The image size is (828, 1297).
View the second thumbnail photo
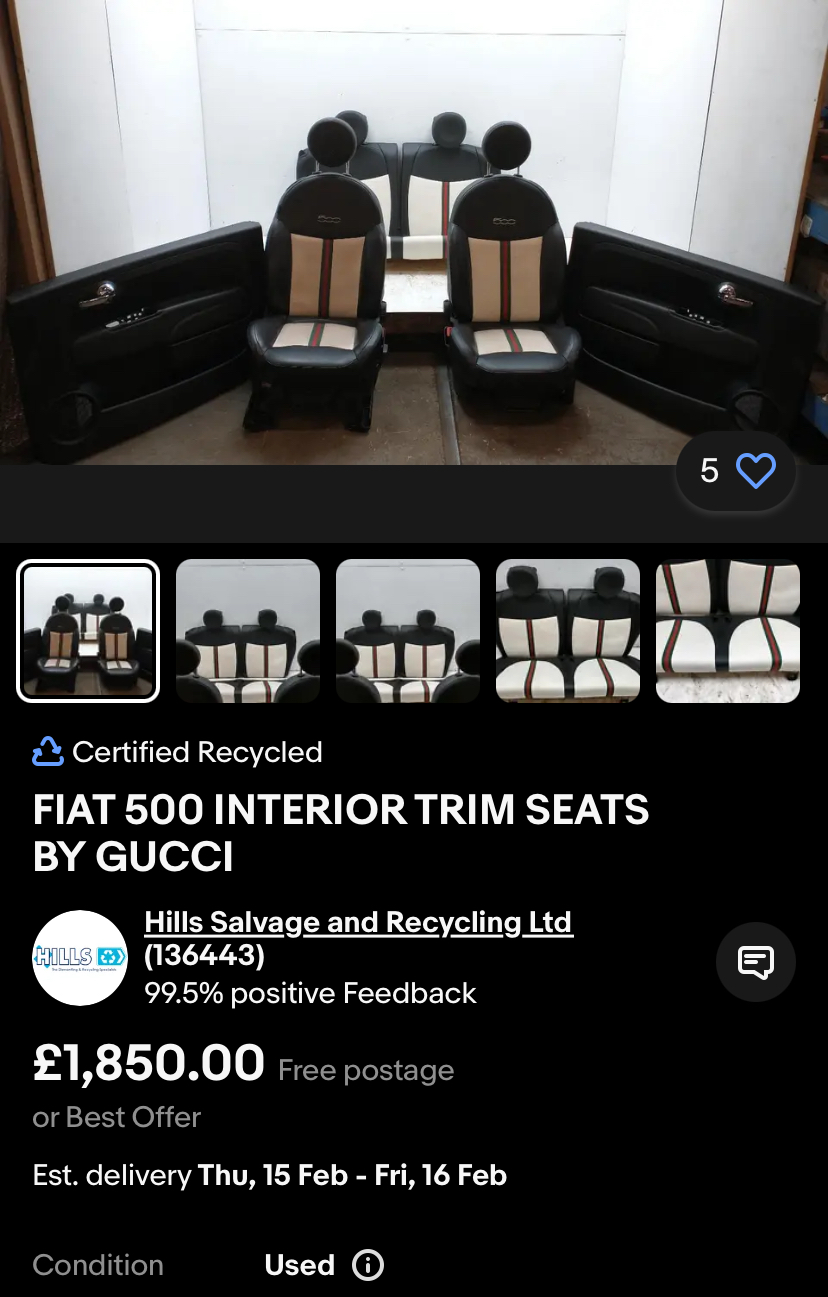coord(248,631)
